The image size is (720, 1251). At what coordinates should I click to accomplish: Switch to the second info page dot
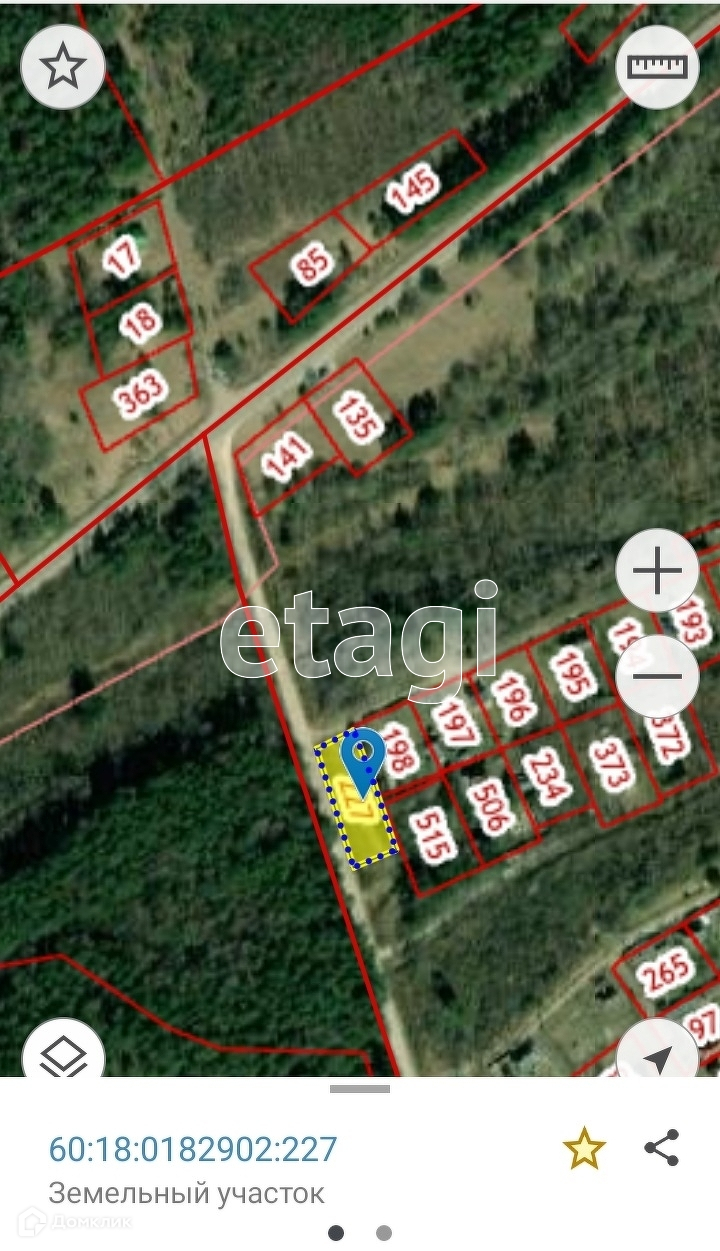(x=384, y=1233)
